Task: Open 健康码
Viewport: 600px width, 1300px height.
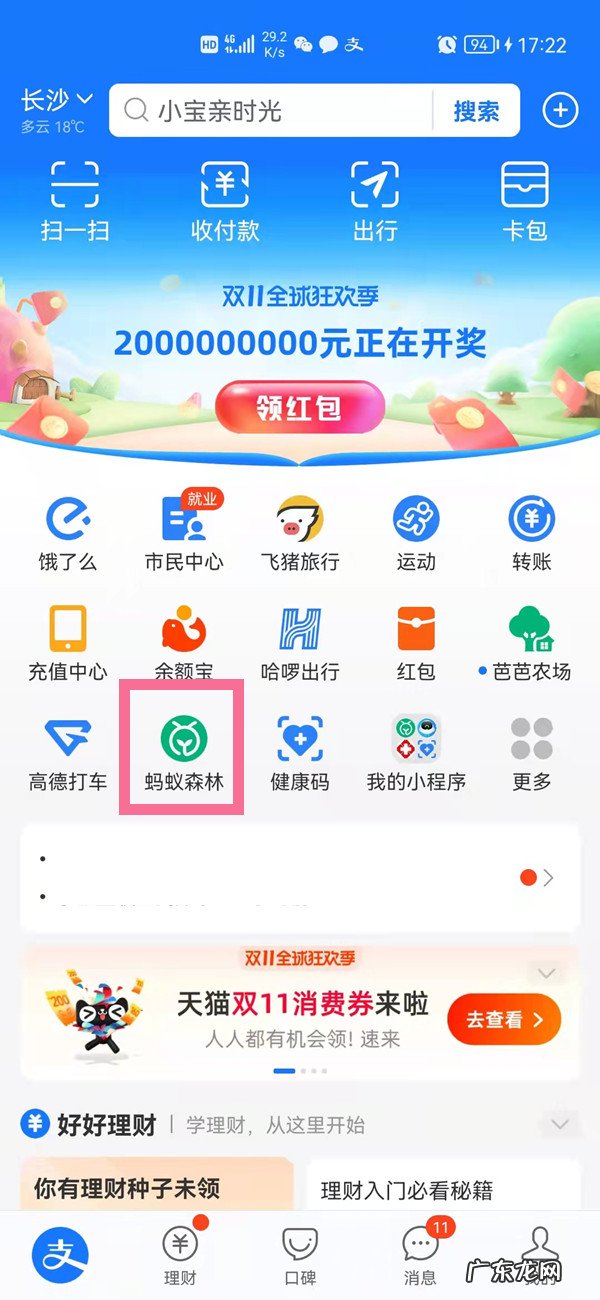Action: click(300, 752)
